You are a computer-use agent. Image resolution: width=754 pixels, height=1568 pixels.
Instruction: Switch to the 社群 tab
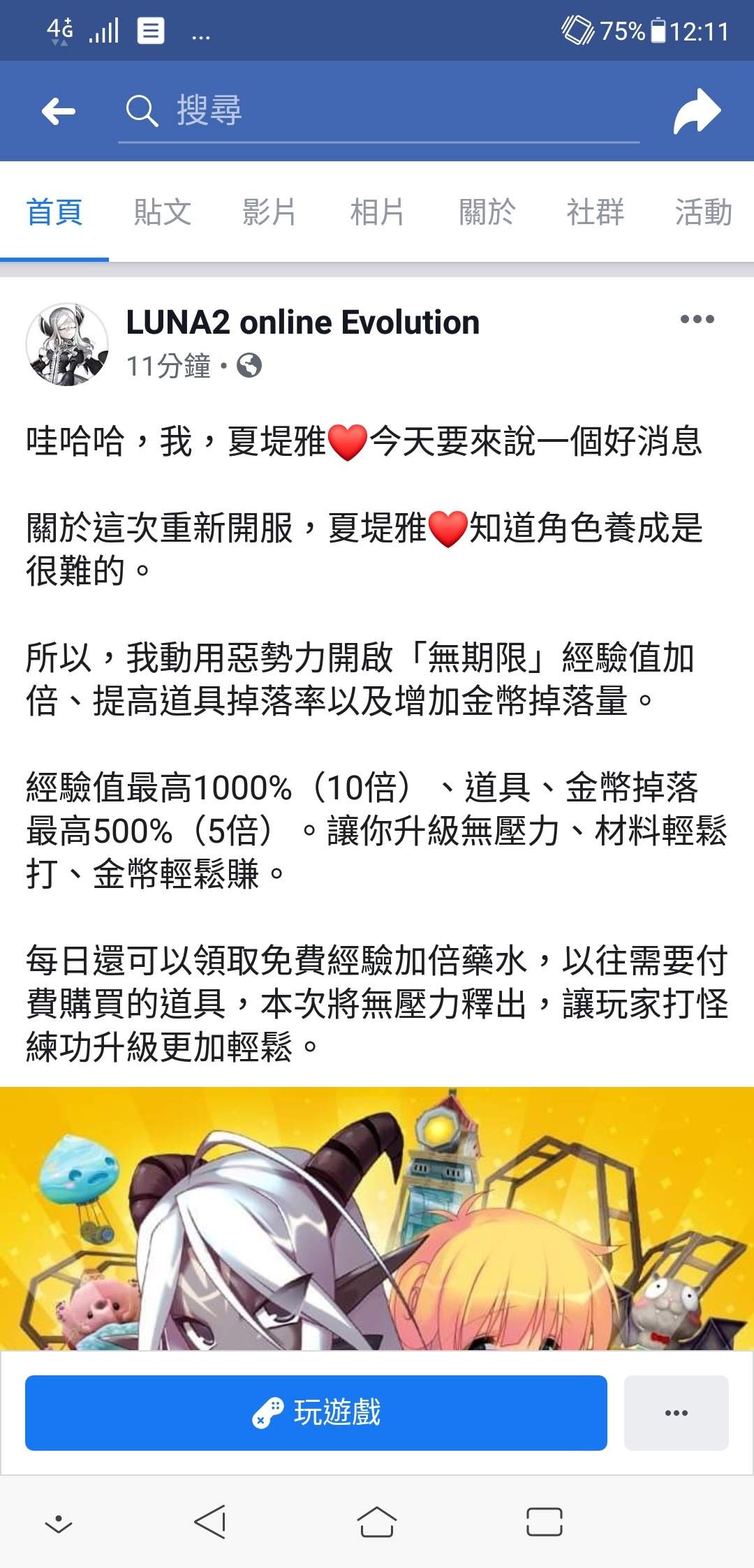pos(595,212)
